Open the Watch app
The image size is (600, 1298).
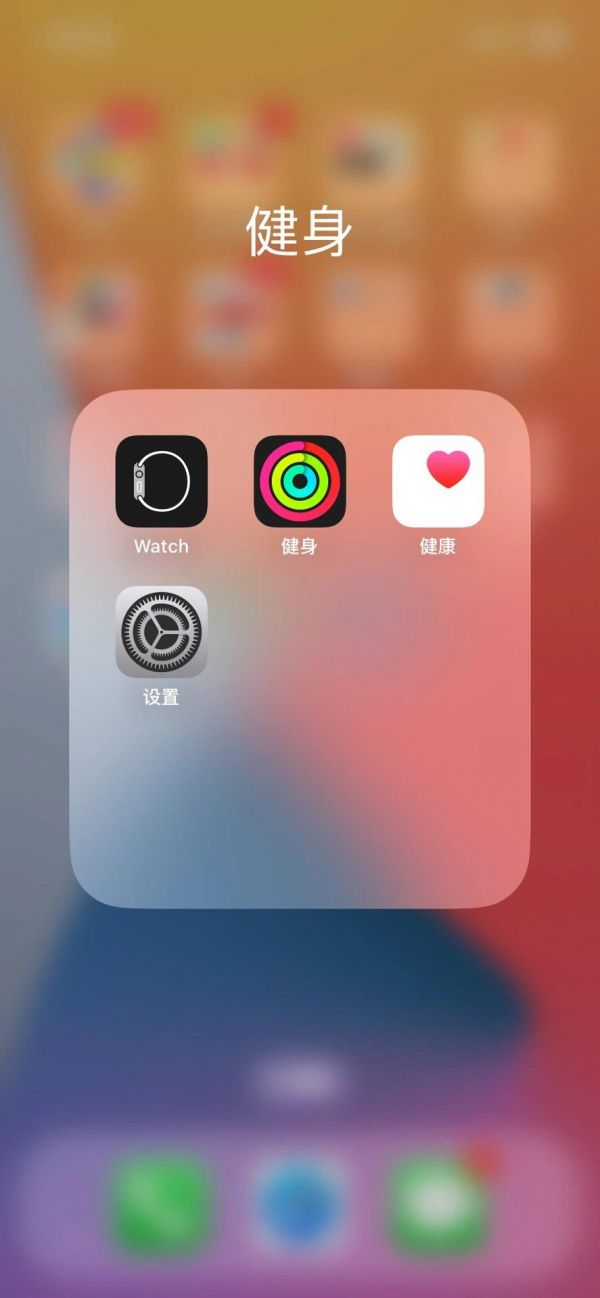point(161,481)
